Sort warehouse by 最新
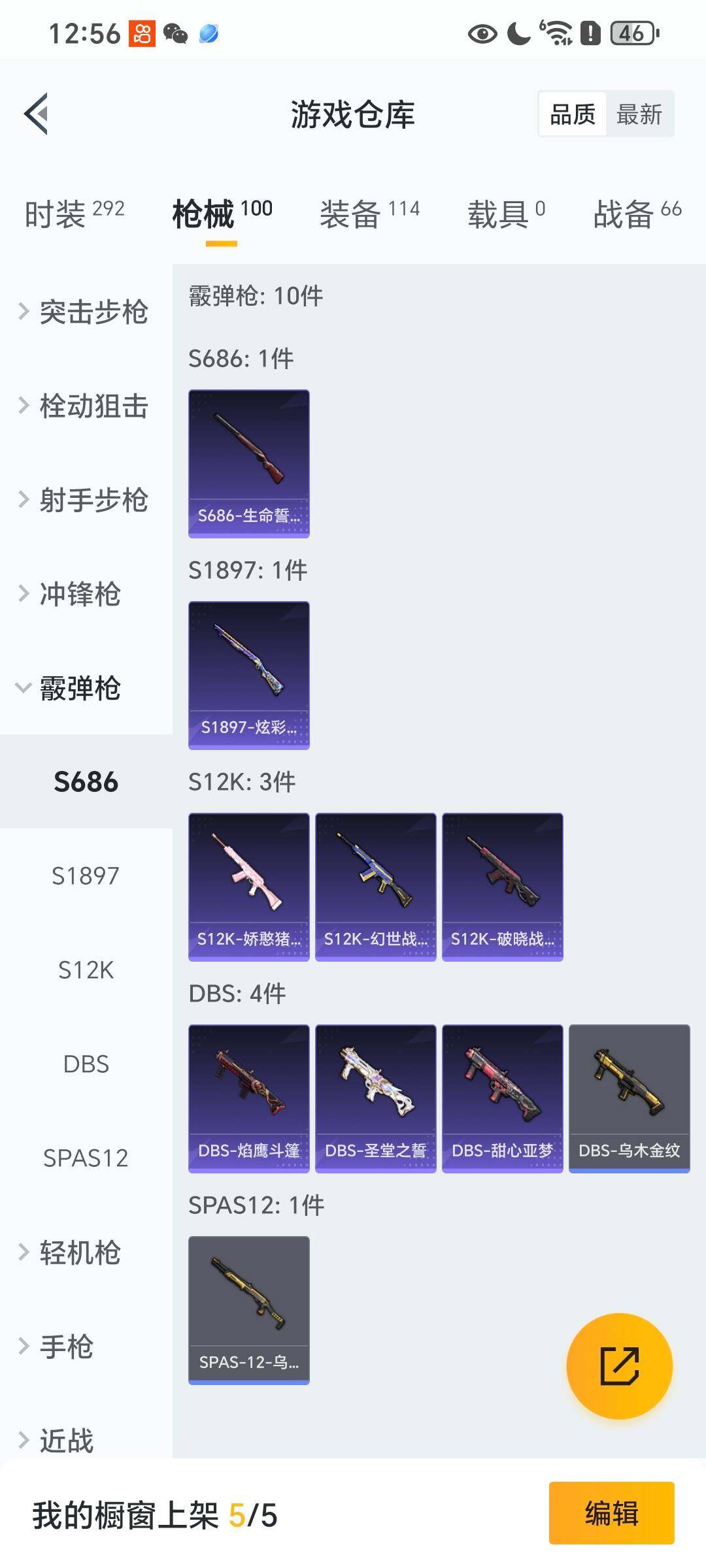Viewport: 706px width, 1568px height. tap(639, 114)
